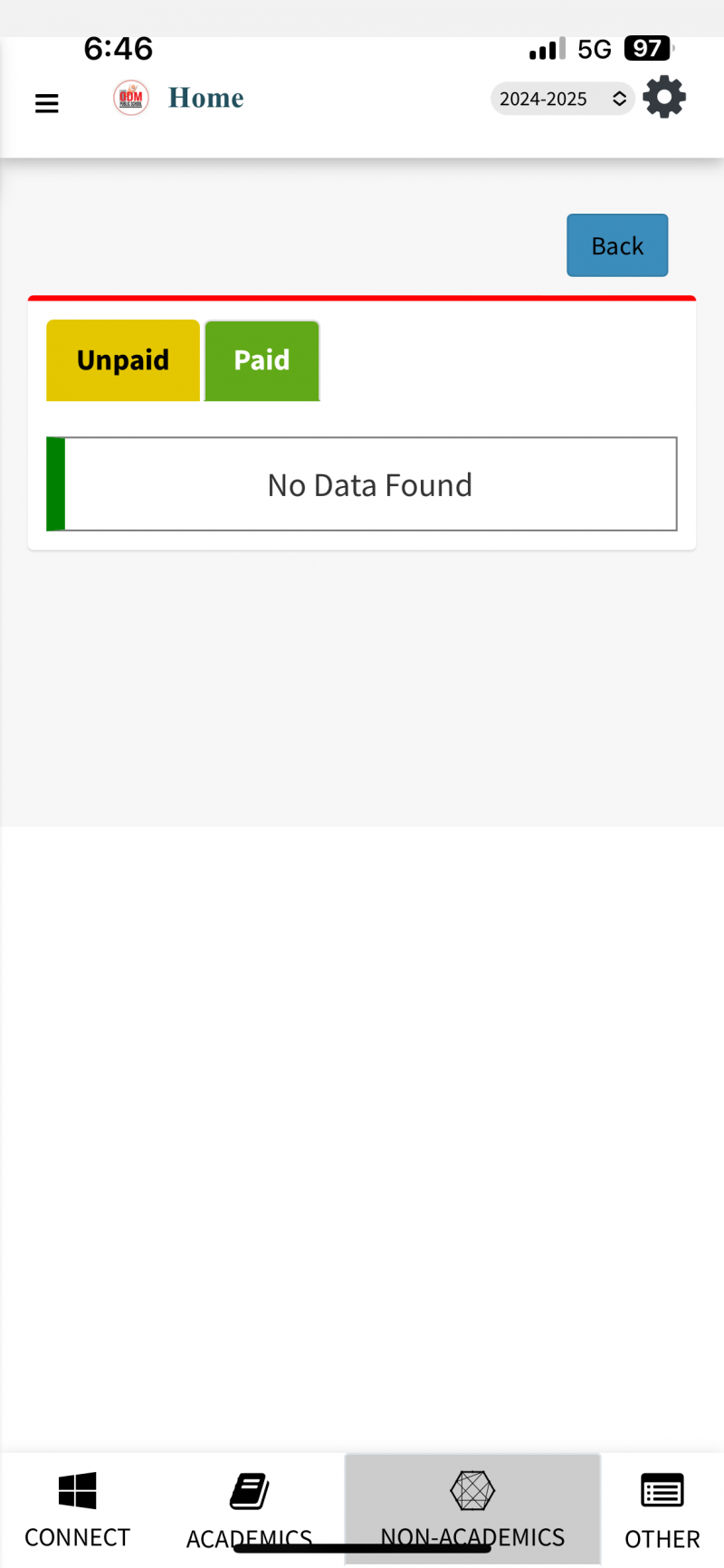Viewport: 724px width, 1568px height.
Task: Tap the Home title in header
Action: pos(205,98)
